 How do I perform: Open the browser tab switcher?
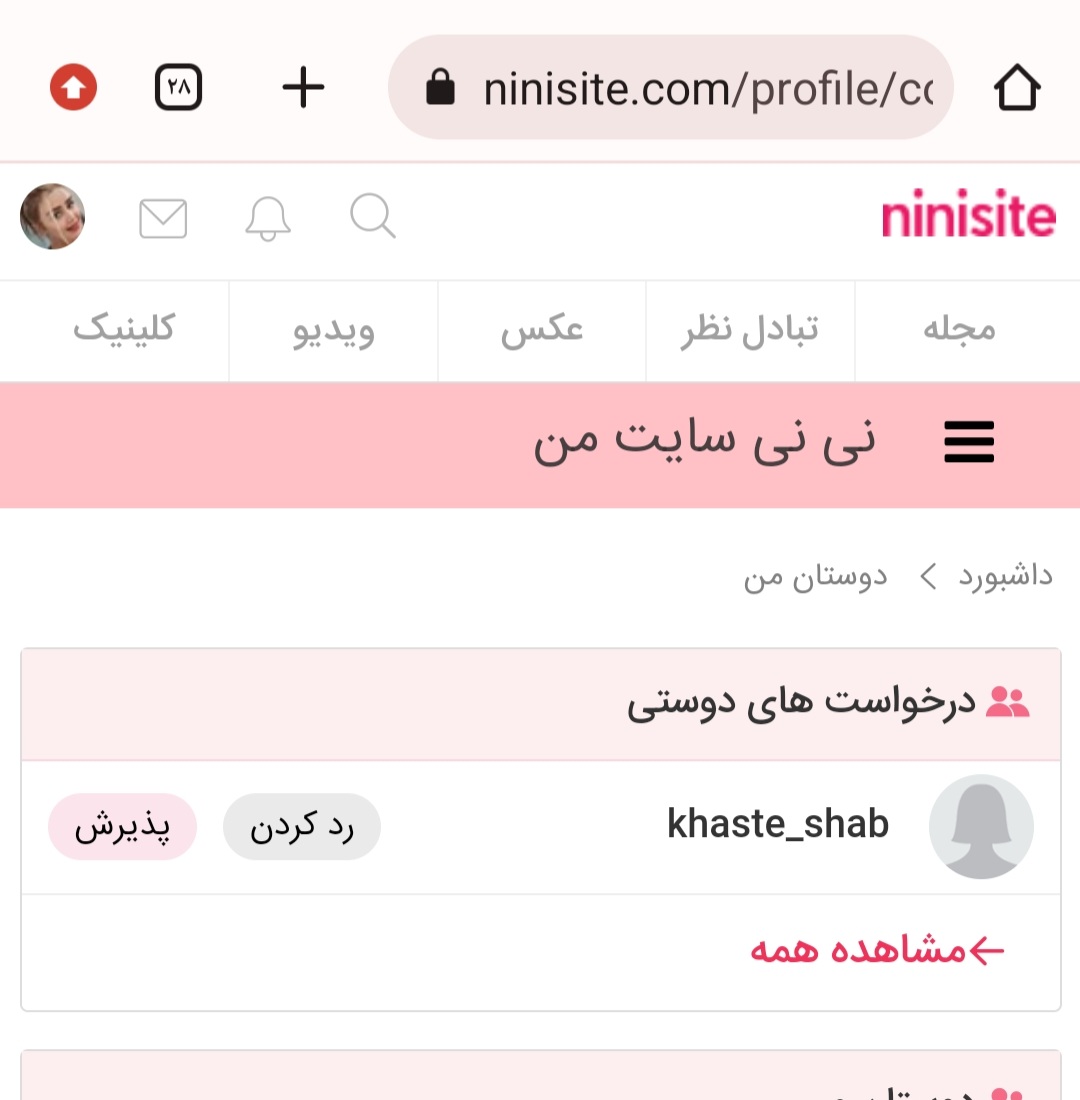179,88
